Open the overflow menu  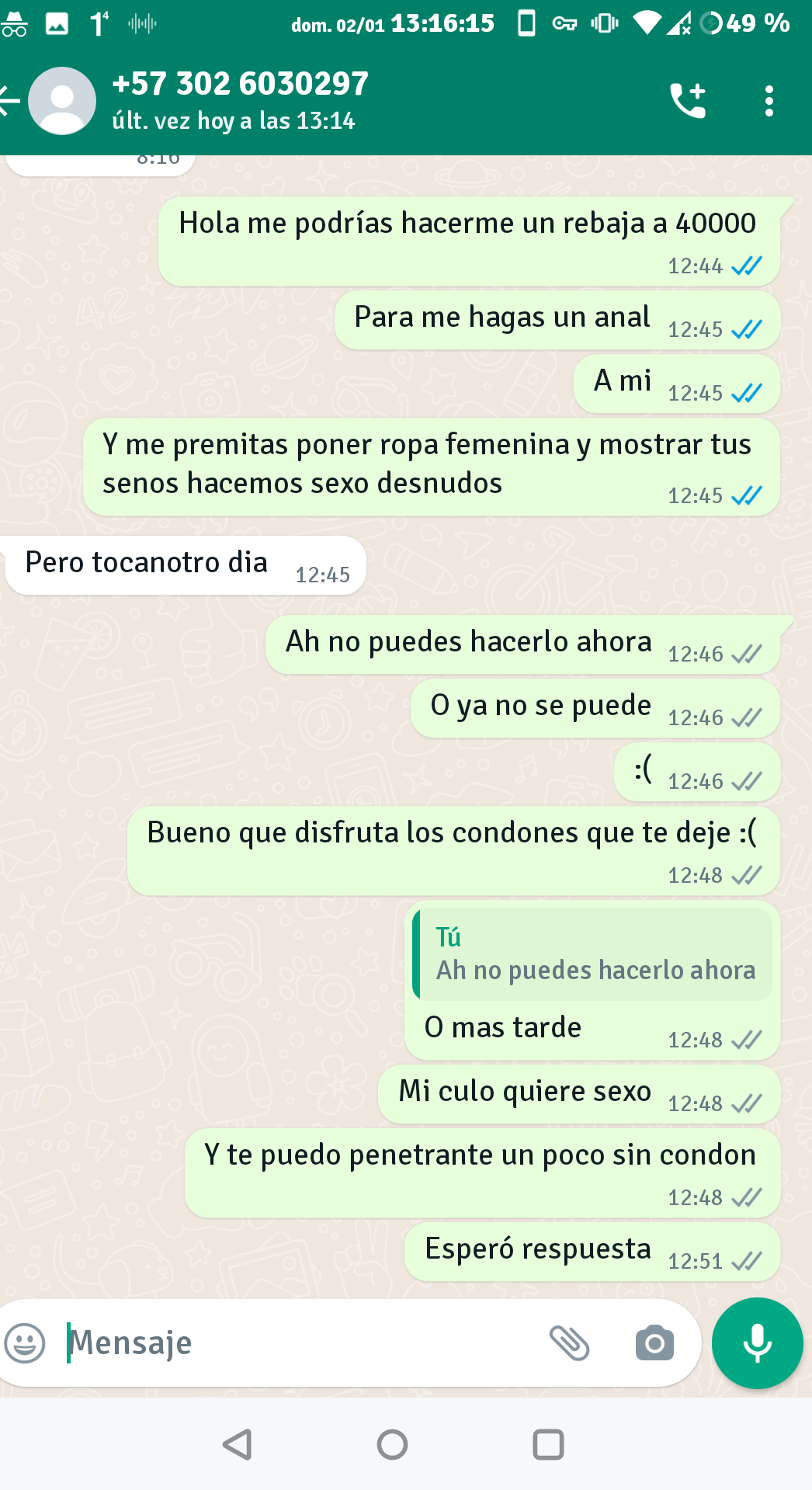(x=769, y=101)
